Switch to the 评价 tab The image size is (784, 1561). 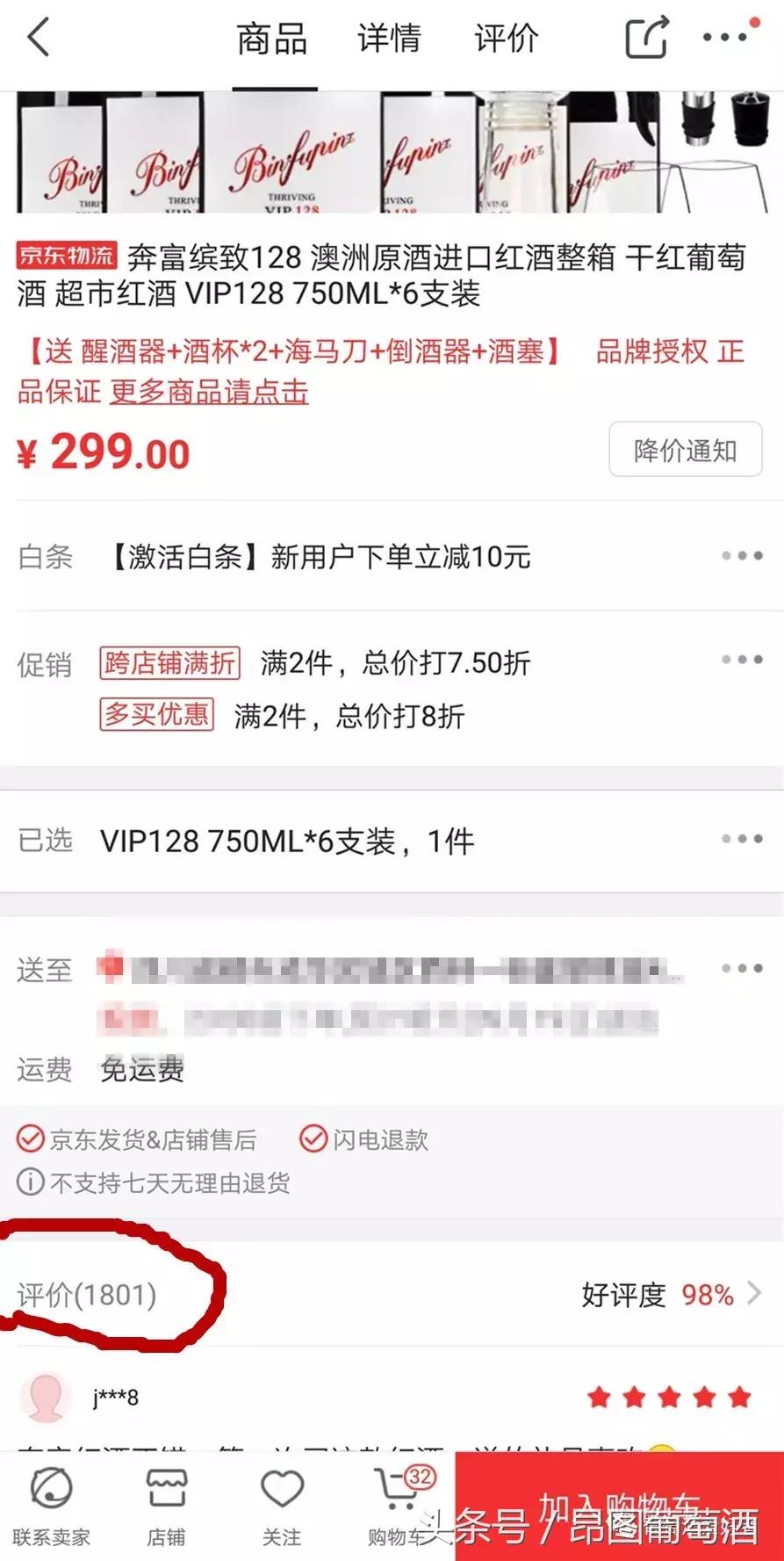click(x=507, y=40)
